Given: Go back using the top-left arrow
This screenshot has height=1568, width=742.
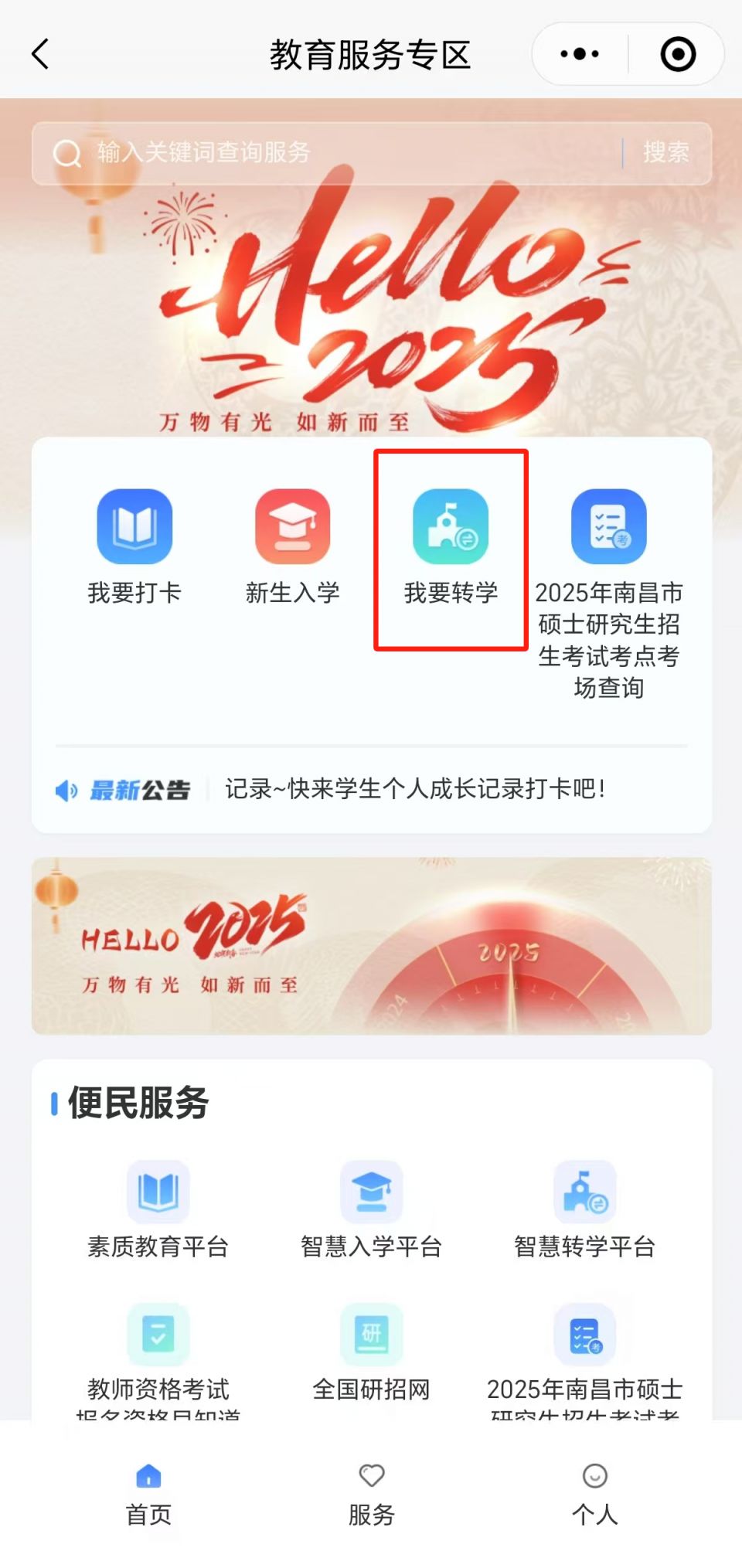Looking at the screenshot, I should click(40, 54).
